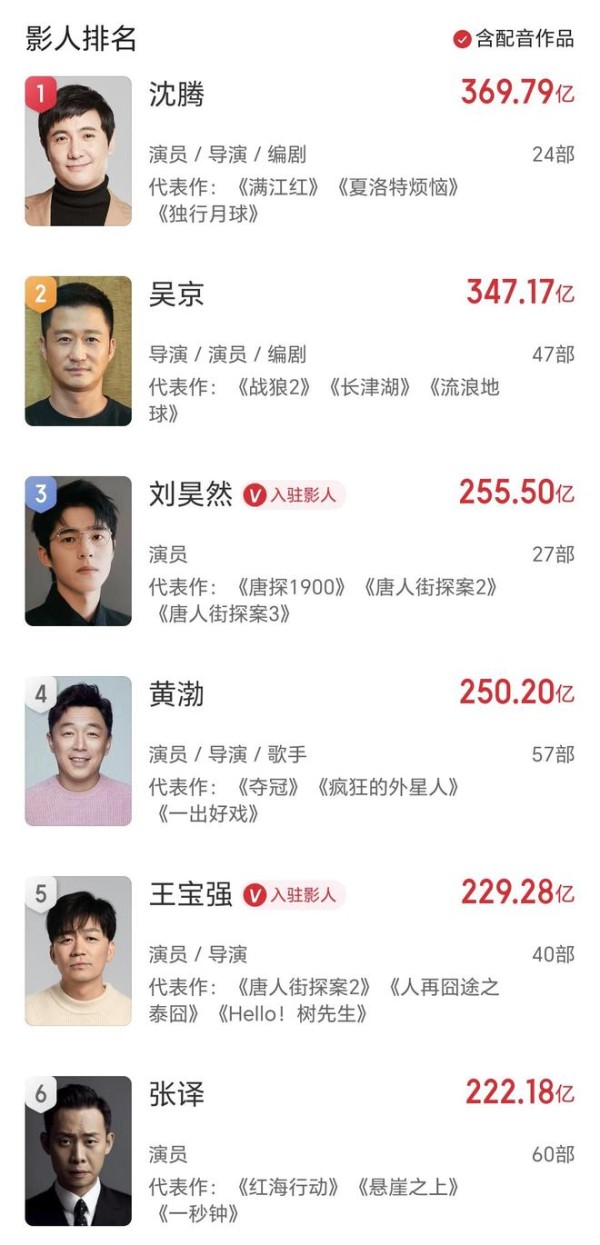Image resolution: width=600 pixels, height=1245 pixels.
Task: Open 沈腾's filmmaker profile
Action: pos(177,95)
